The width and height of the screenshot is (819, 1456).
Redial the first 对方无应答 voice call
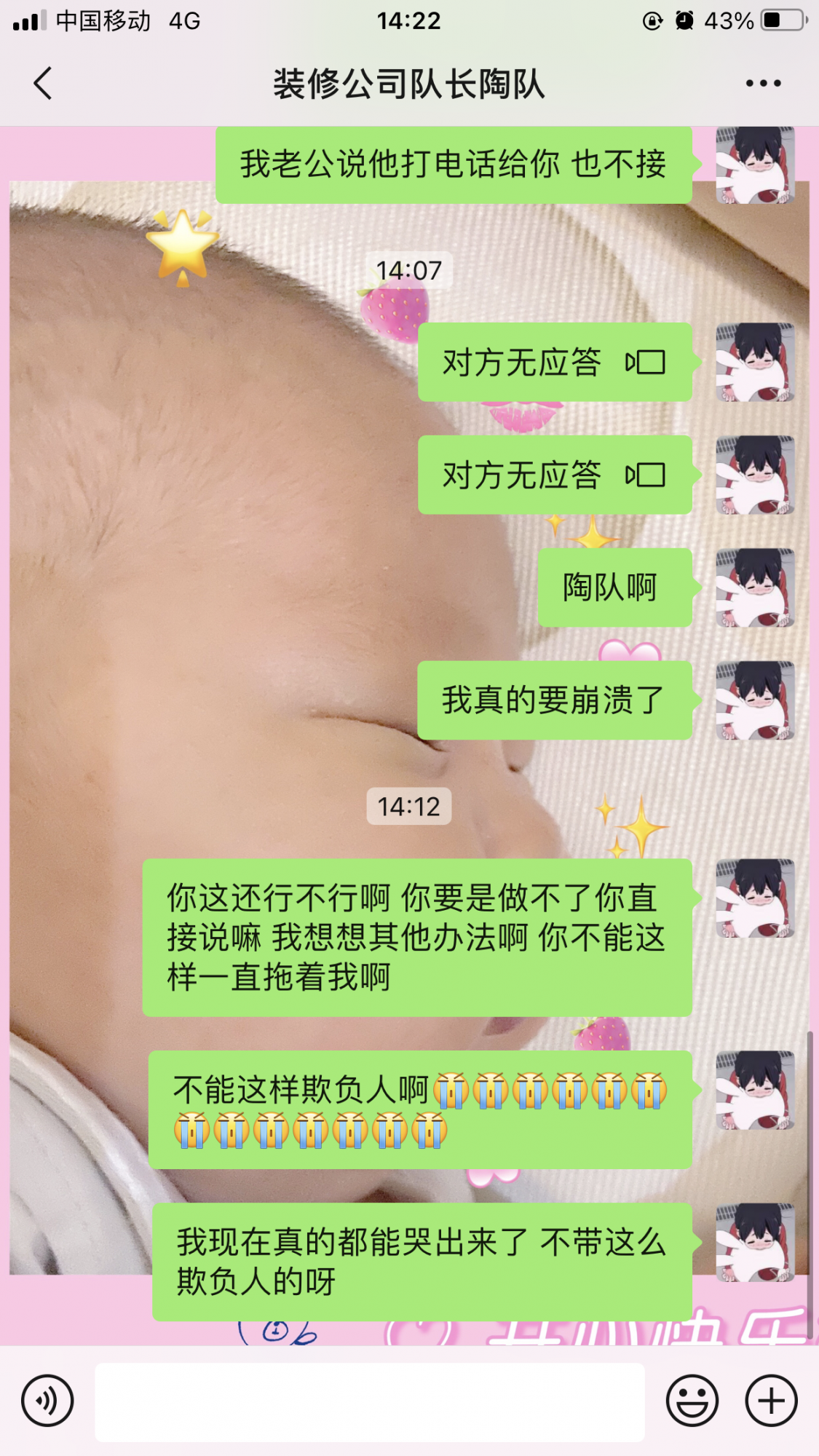coord(554,363)
